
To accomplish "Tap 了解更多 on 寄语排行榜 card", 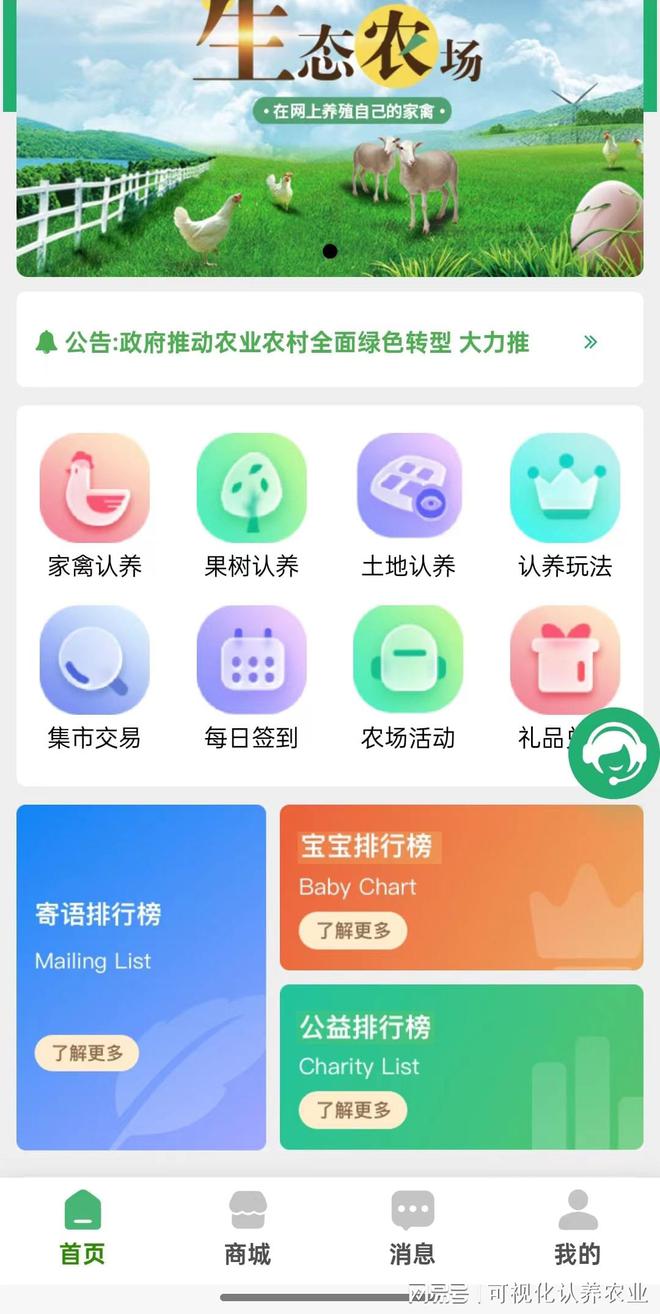I will click(x=87, y=1053).
